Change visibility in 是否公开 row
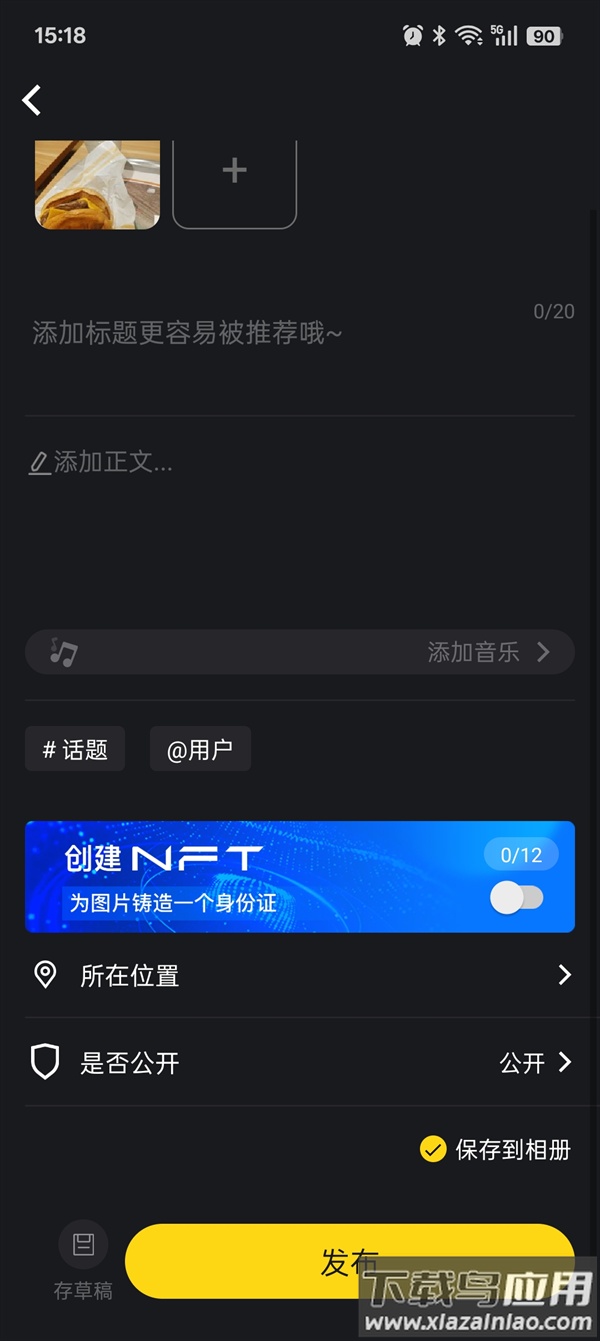This screenshot has height=1341, width=600. pyautogui.click(x=300, y=1062)
